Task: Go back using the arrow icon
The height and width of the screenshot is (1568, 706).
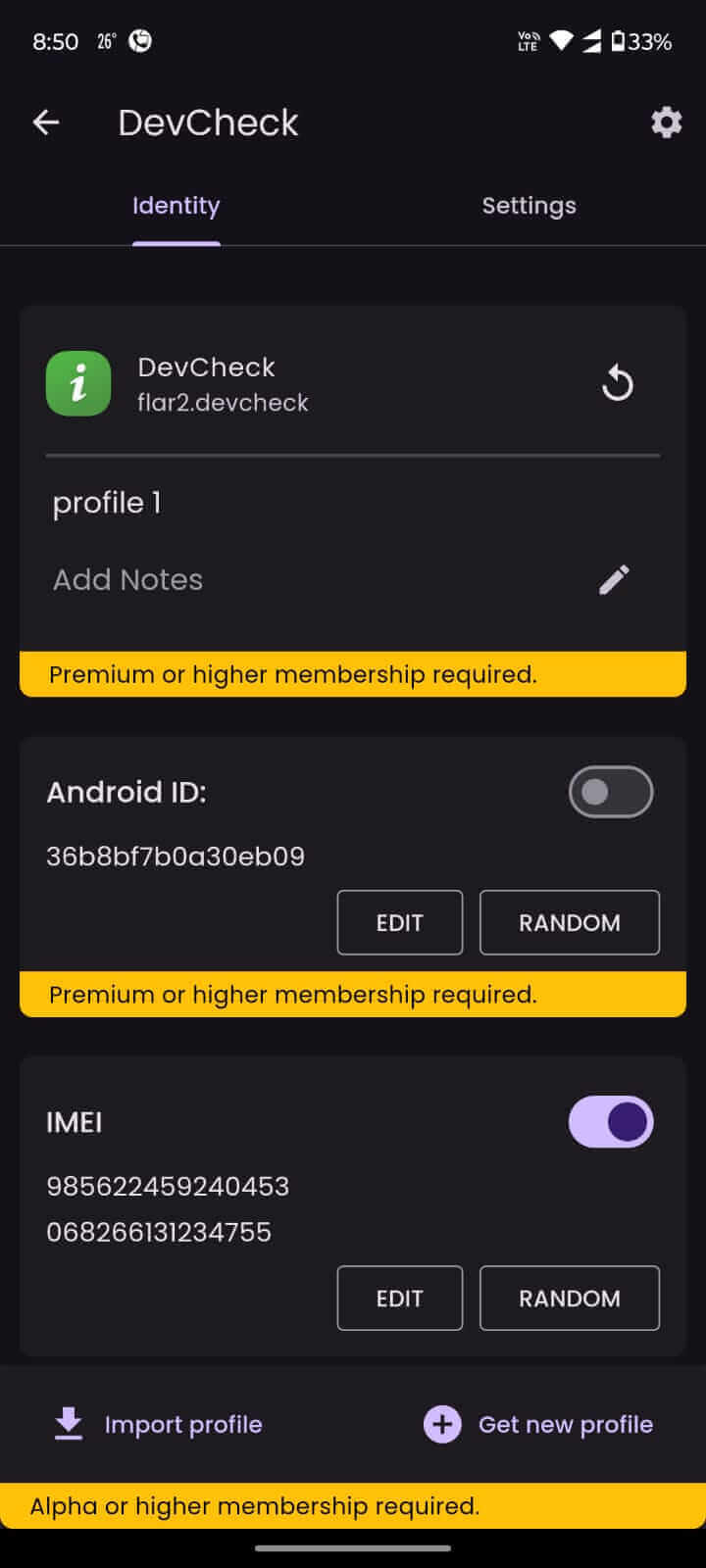Action: pos(46,122)
